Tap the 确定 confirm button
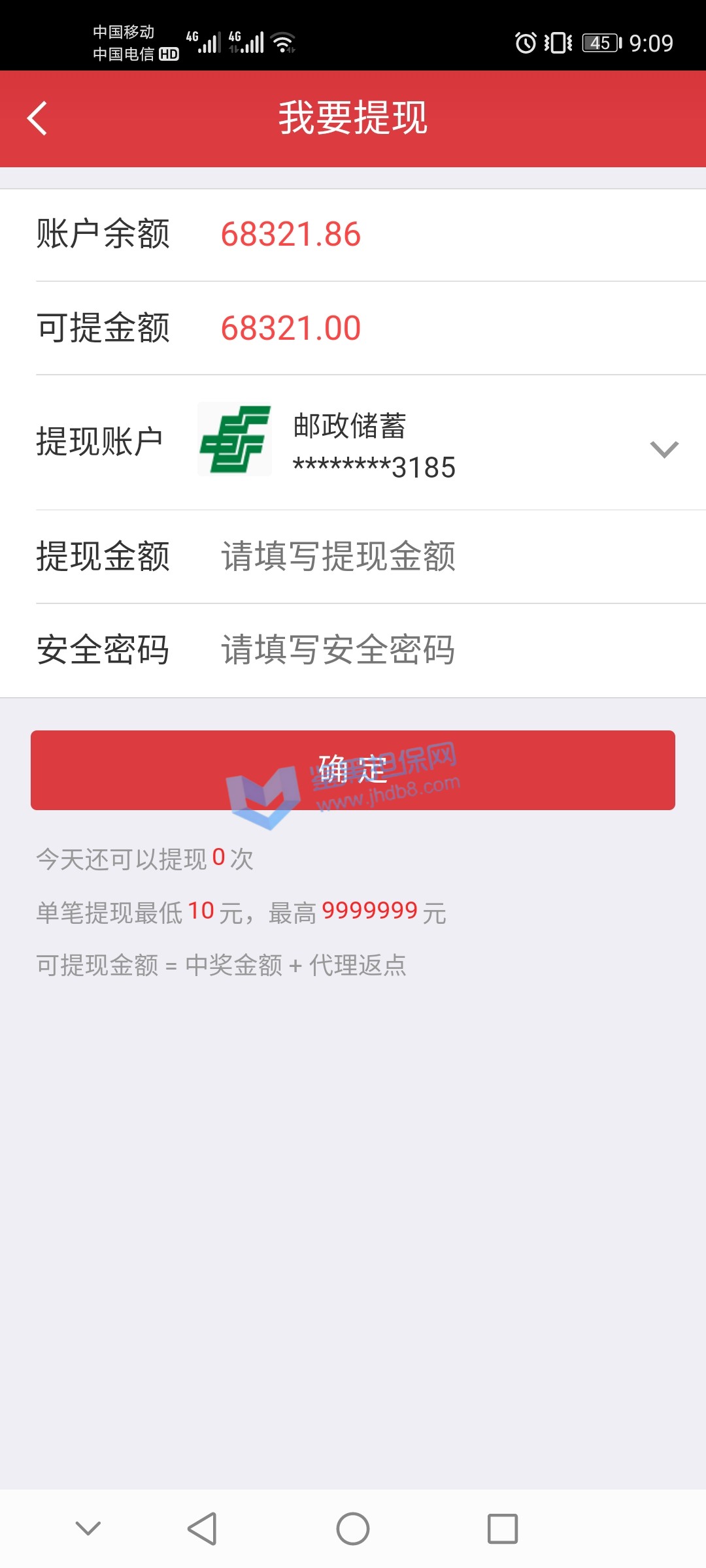 (x=353, y=770)
